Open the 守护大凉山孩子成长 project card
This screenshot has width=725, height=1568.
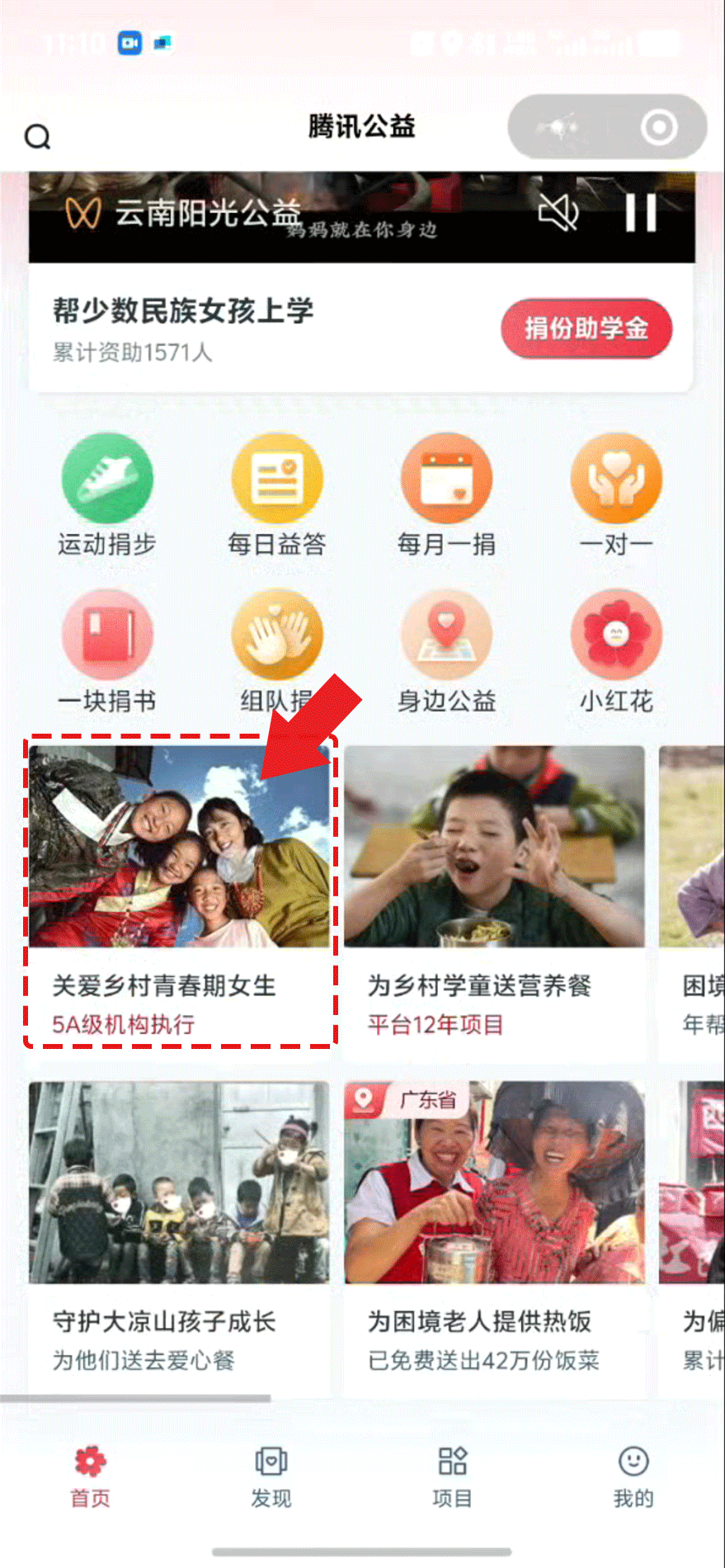point(179,1230)
